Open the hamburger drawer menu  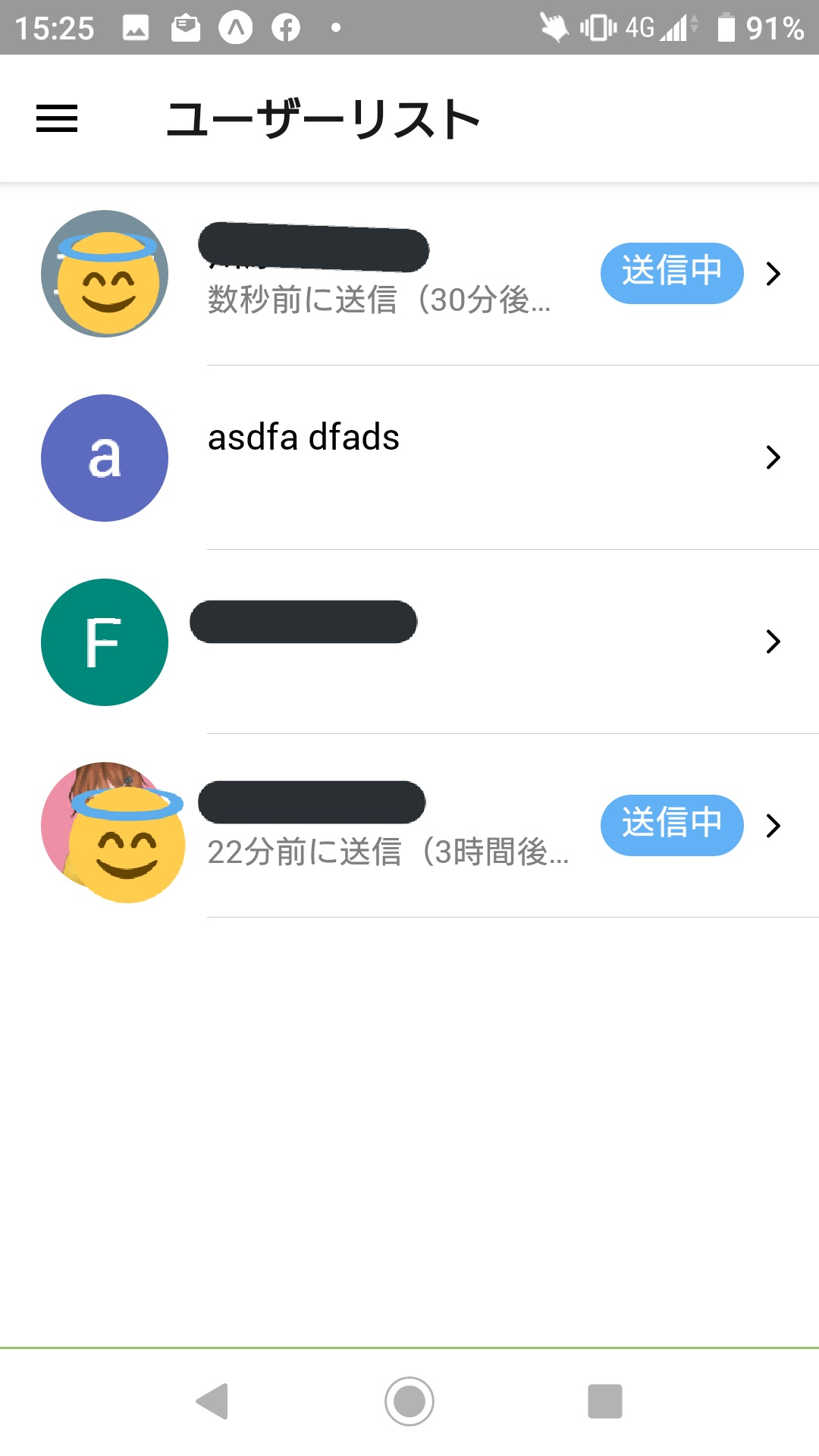click(x=57, y=118)
